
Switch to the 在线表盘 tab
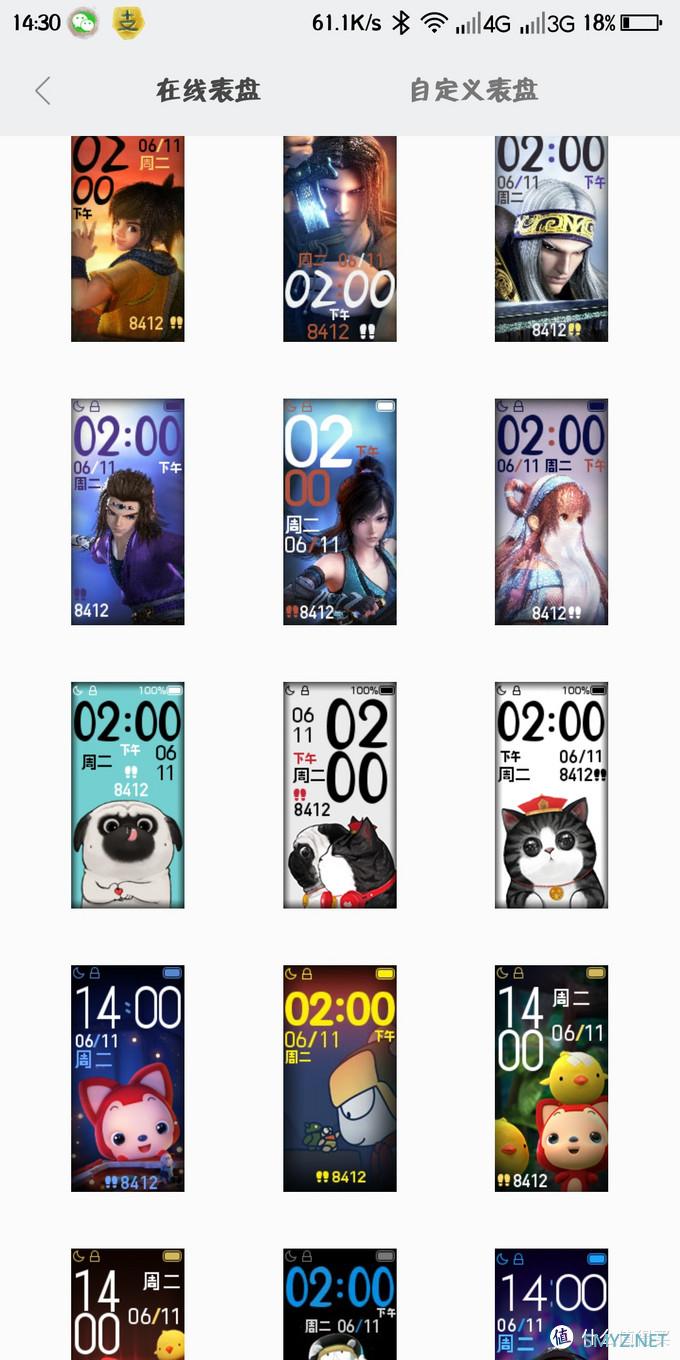[208, 91]
